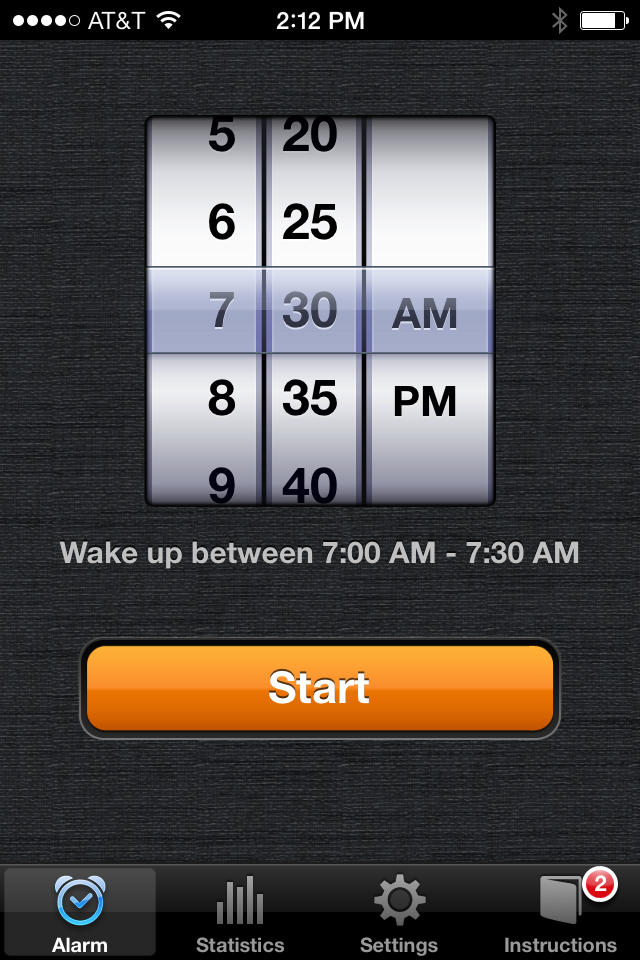Select the Alarm tab

tap(80, 914)
